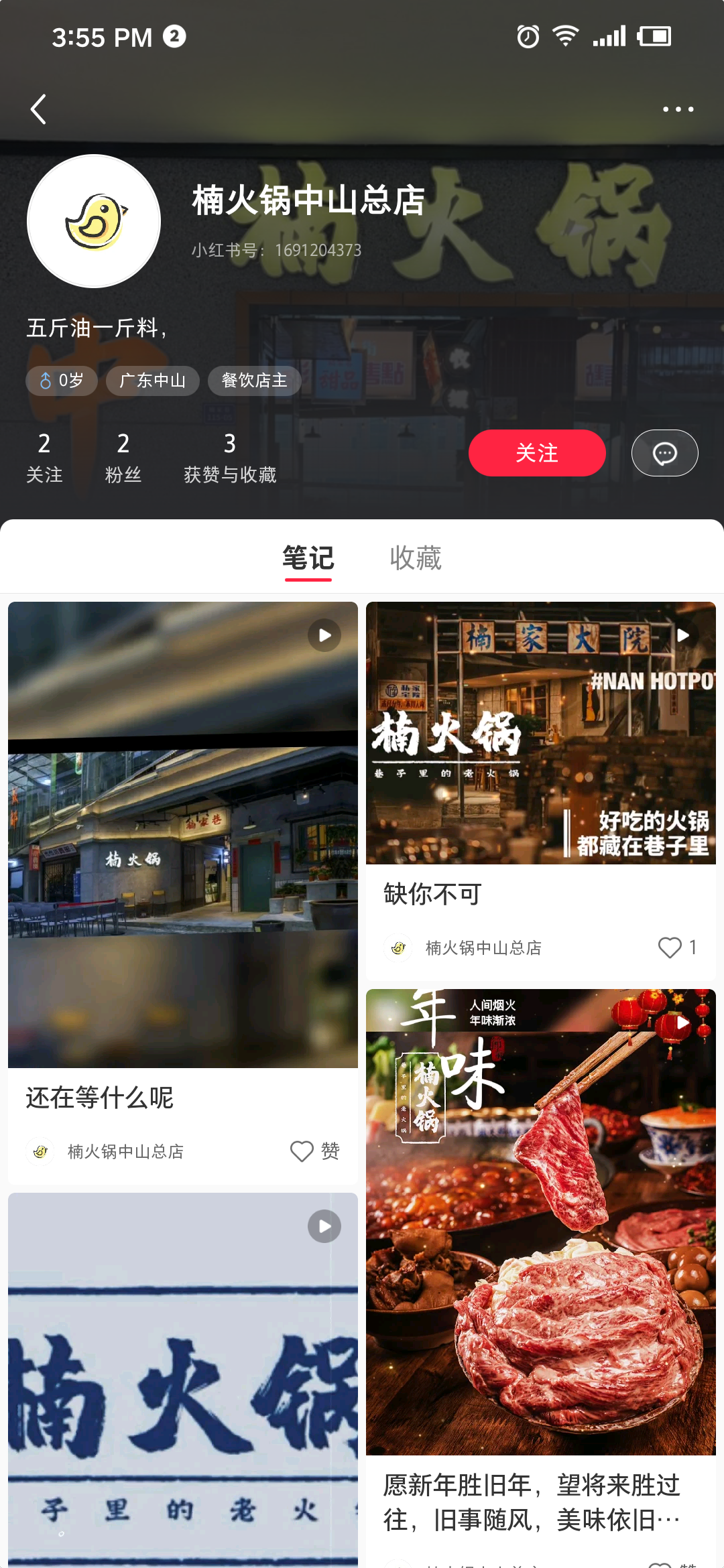Open the chat message button
The width and height of the screenshot is (724, 1568).
[664, 453]
